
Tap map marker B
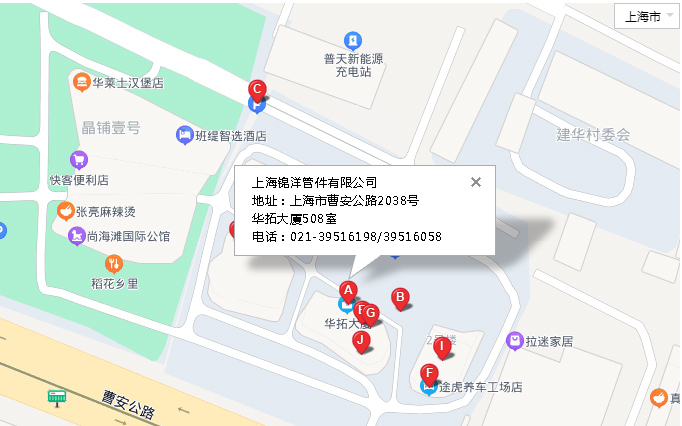click(400, 297)
